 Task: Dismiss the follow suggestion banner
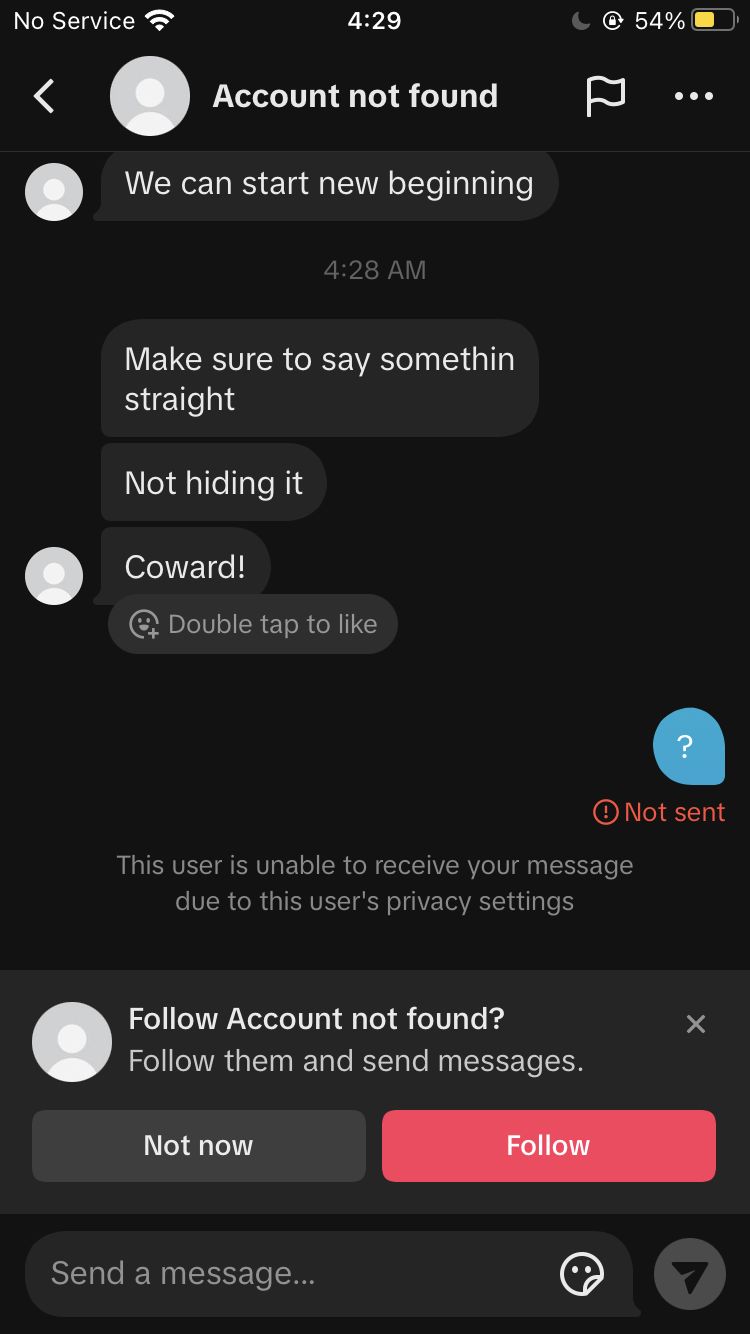[696, 1023]
